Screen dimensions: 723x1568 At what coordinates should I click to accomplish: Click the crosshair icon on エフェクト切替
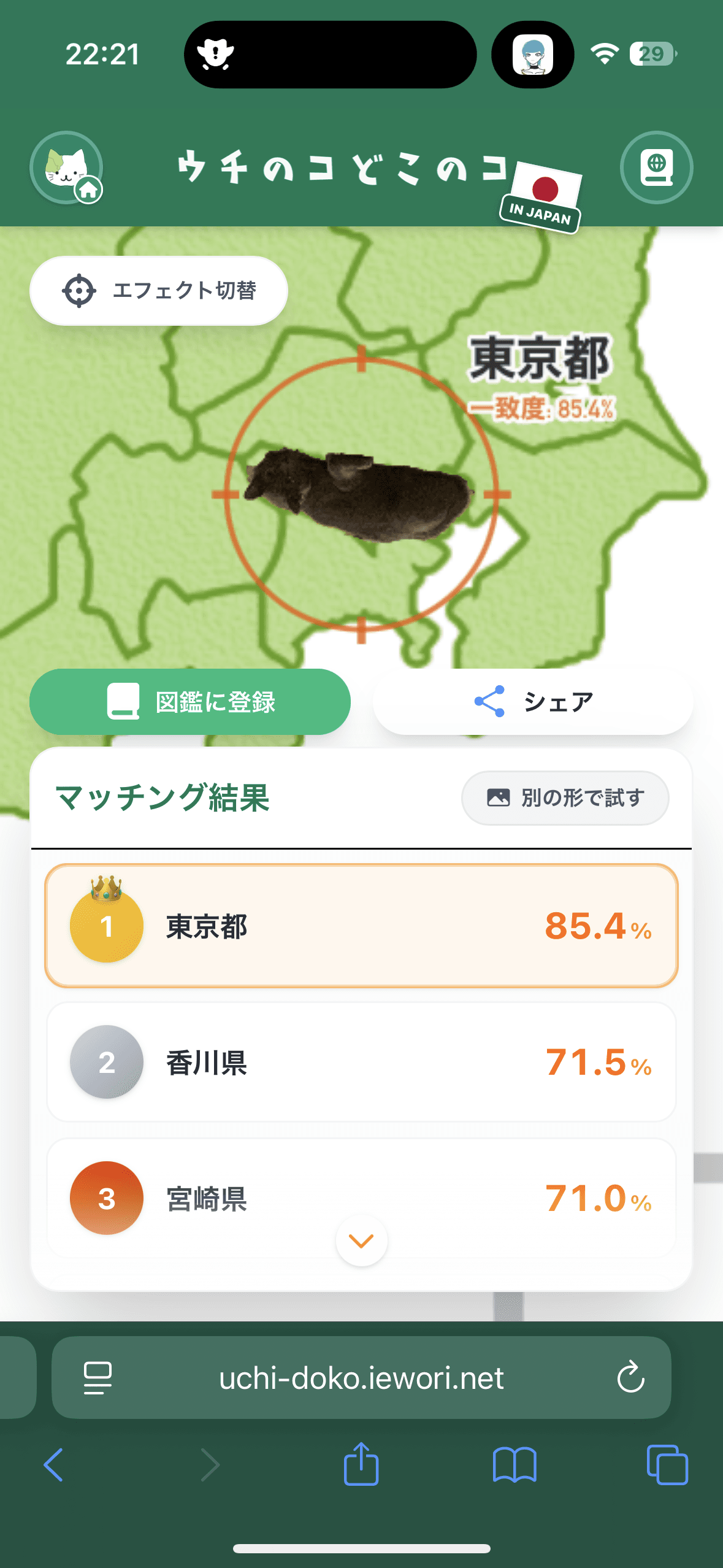coord(78,291)
